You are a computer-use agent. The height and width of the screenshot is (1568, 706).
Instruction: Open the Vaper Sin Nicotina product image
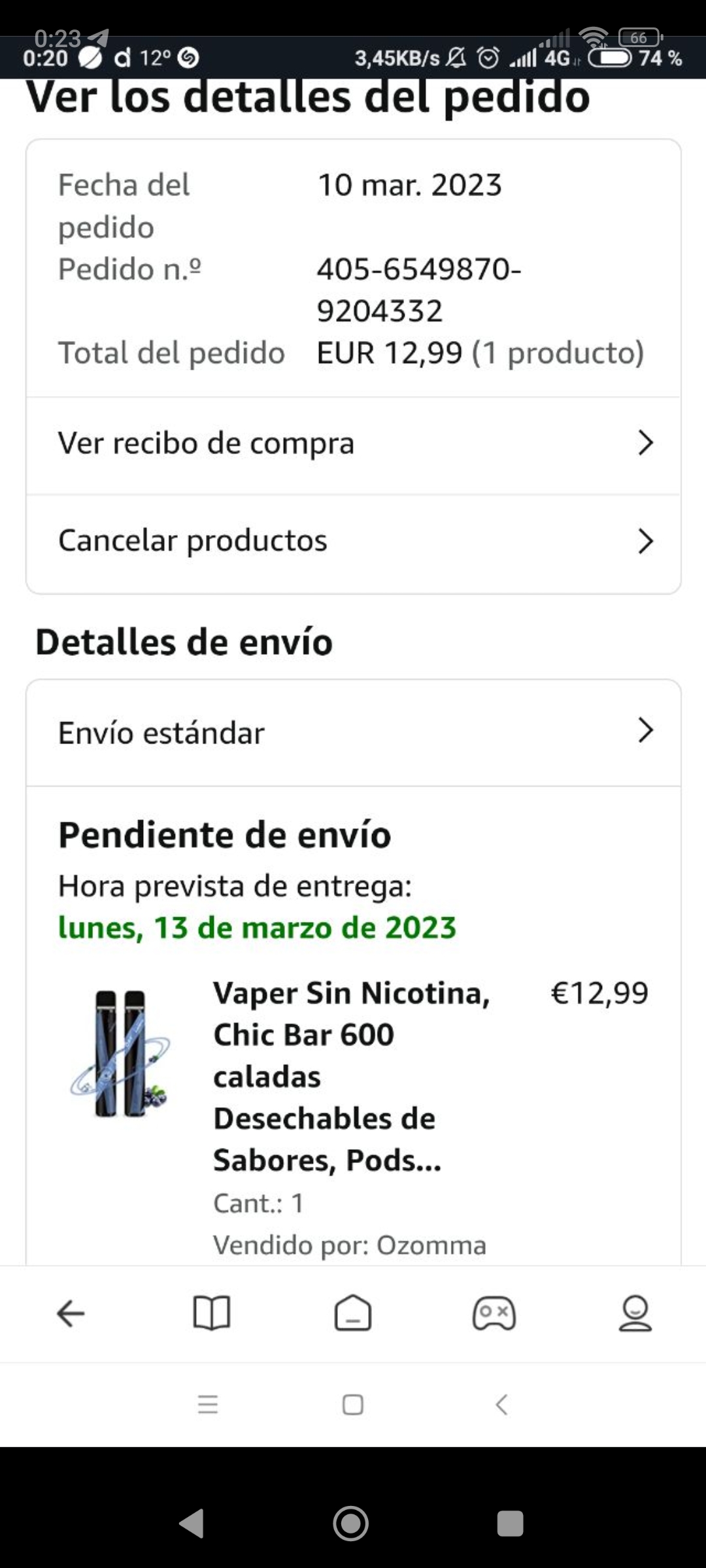tap(121, 1053)
